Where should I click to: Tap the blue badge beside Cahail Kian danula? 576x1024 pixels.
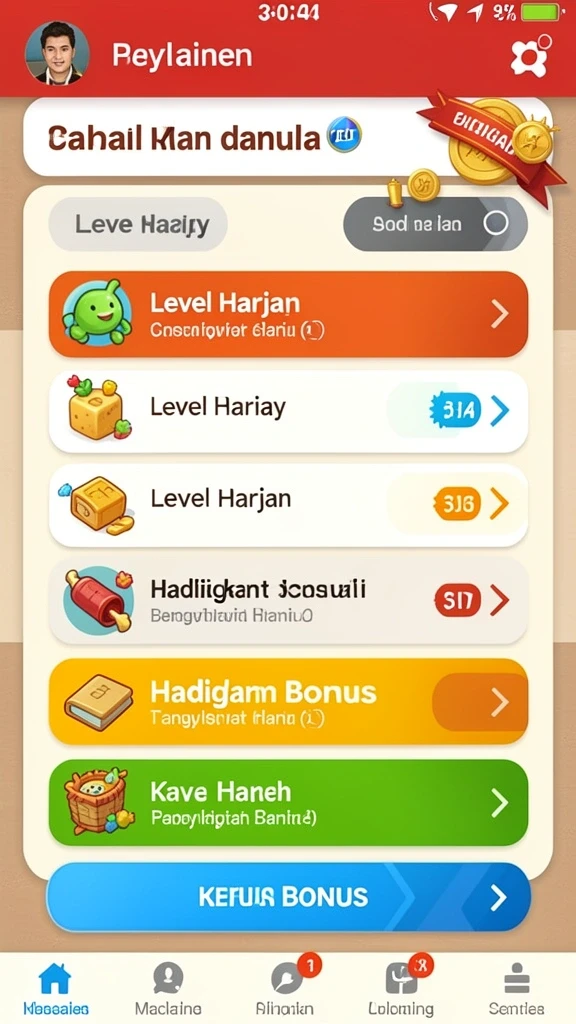point(344,135)
